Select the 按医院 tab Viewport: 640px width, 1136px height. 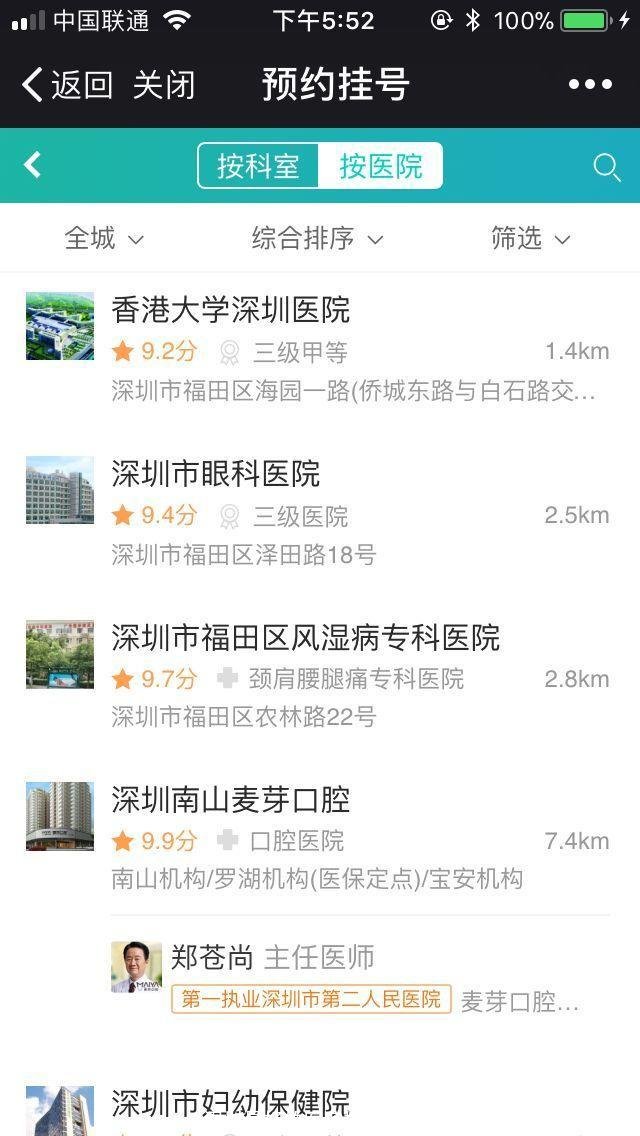click(380, 166)
